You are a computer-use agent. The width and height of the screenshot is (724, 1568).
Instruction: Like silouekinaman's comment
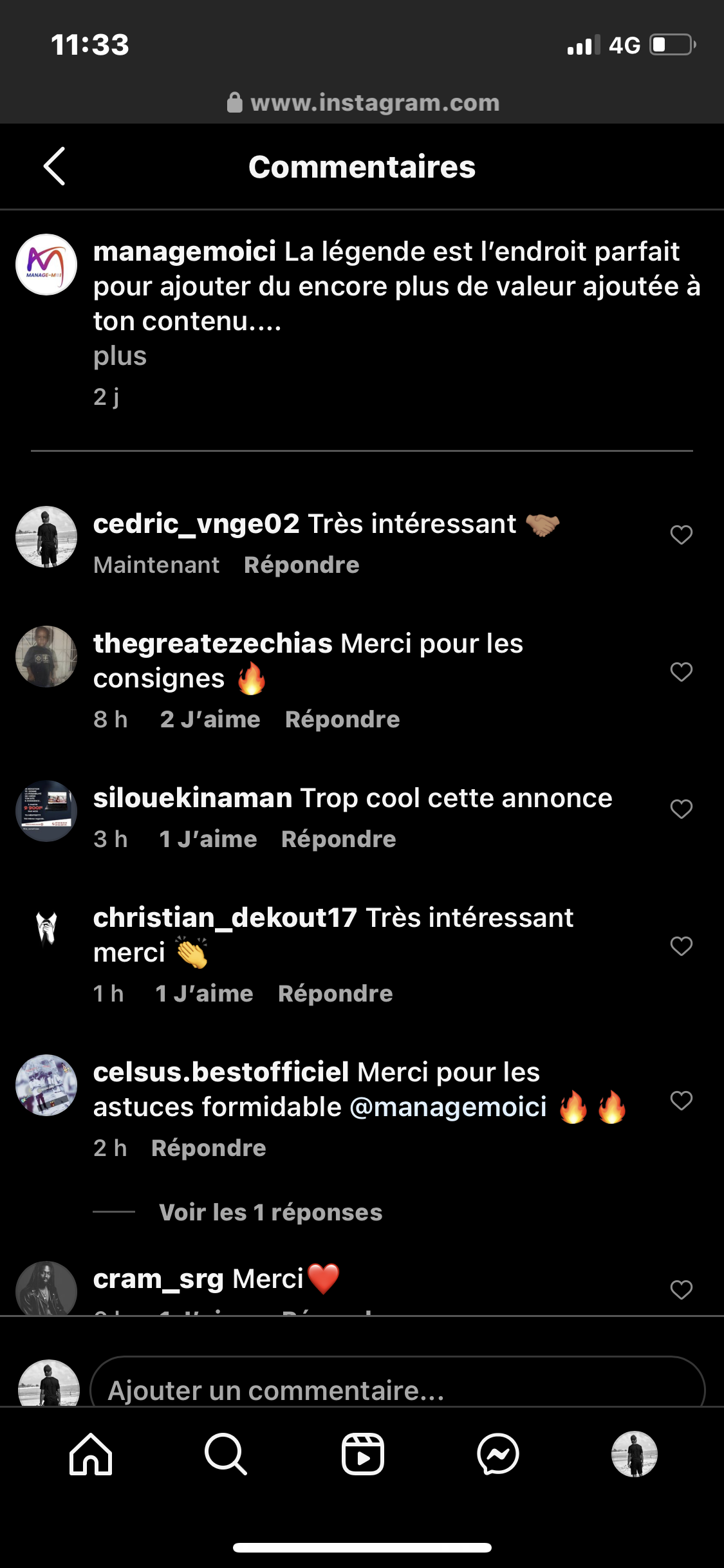tap(681, 809)
